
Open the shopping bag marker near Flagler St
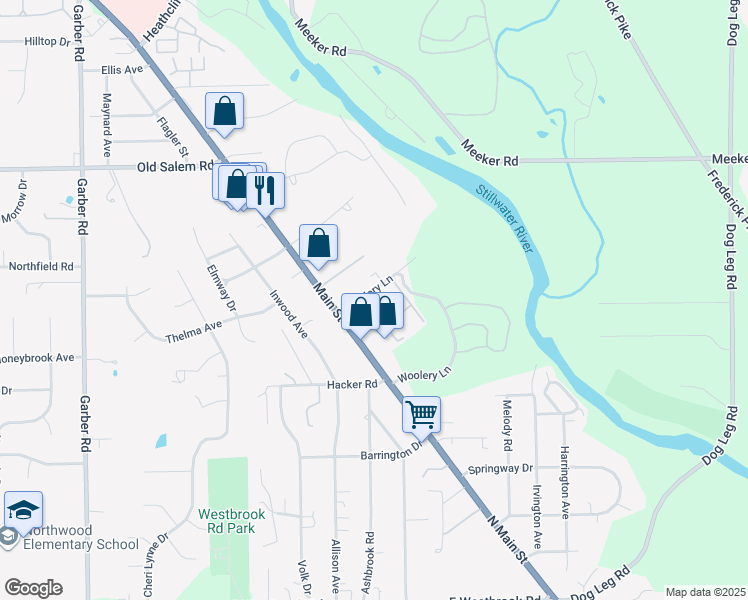pyautogui.click(x=225, y=110)
